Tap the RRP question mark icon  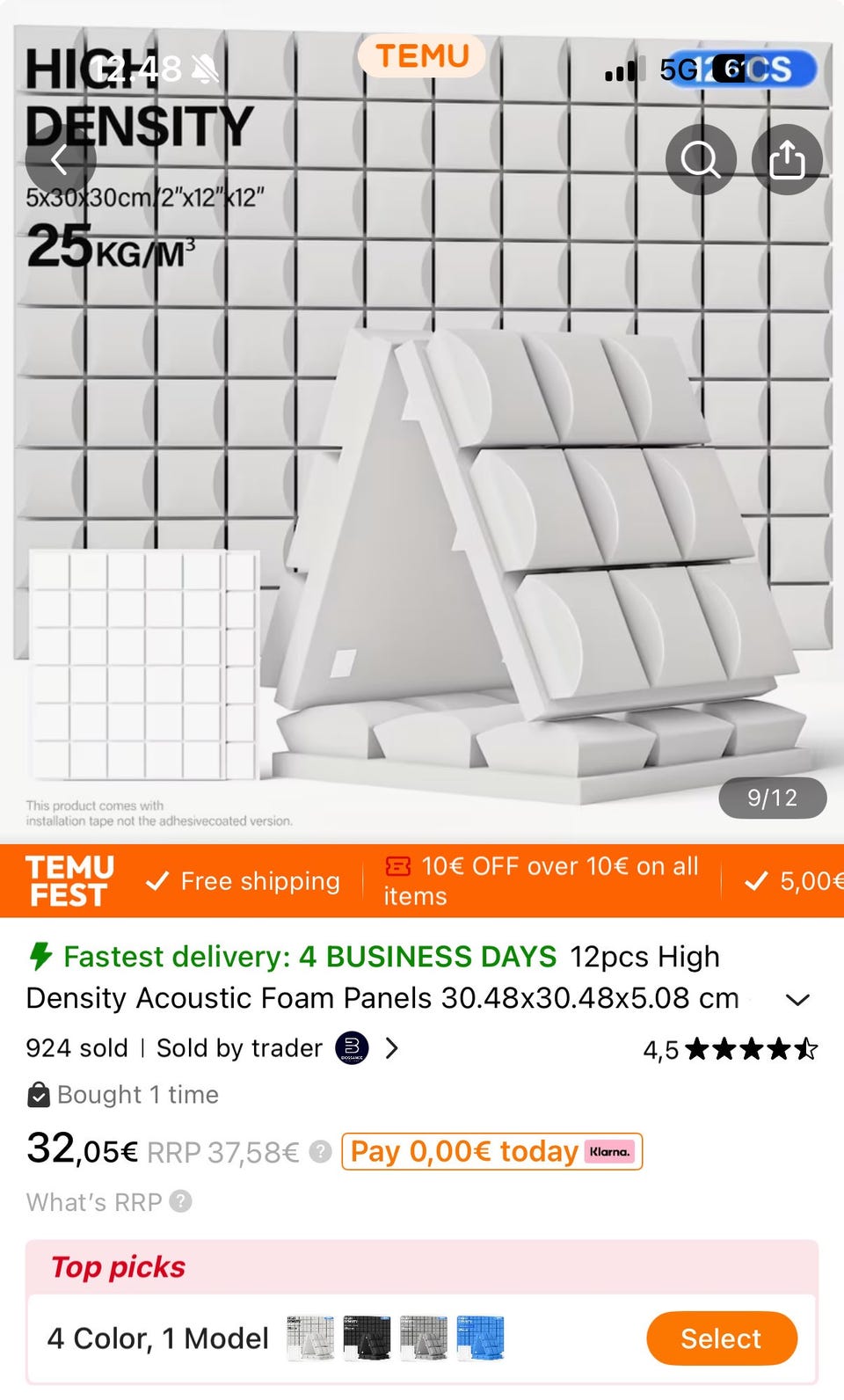[321, 1151]
